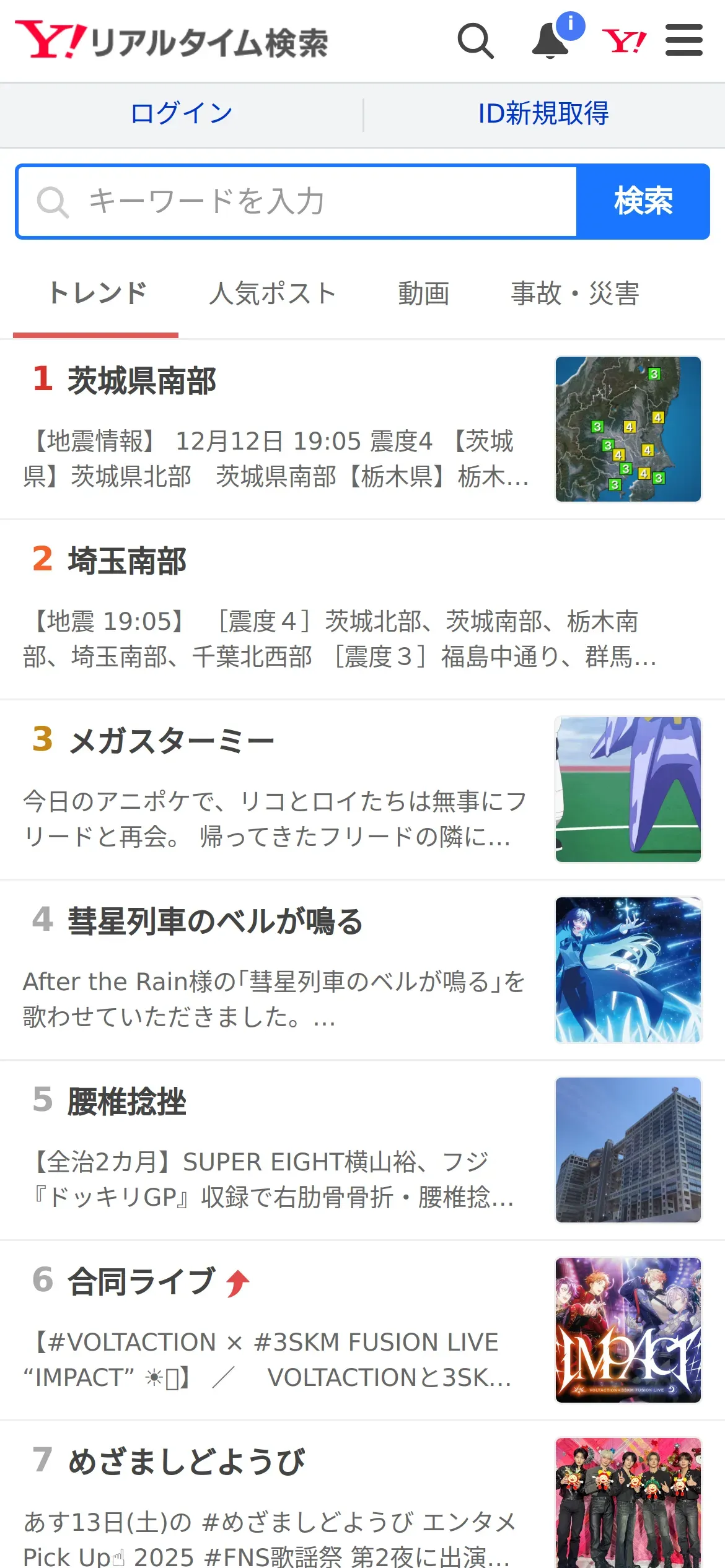The width and height of the screenshot is (725, 1568).
Task: Switch to the 人気ポスト tab
Action: (x=273, y=294)
